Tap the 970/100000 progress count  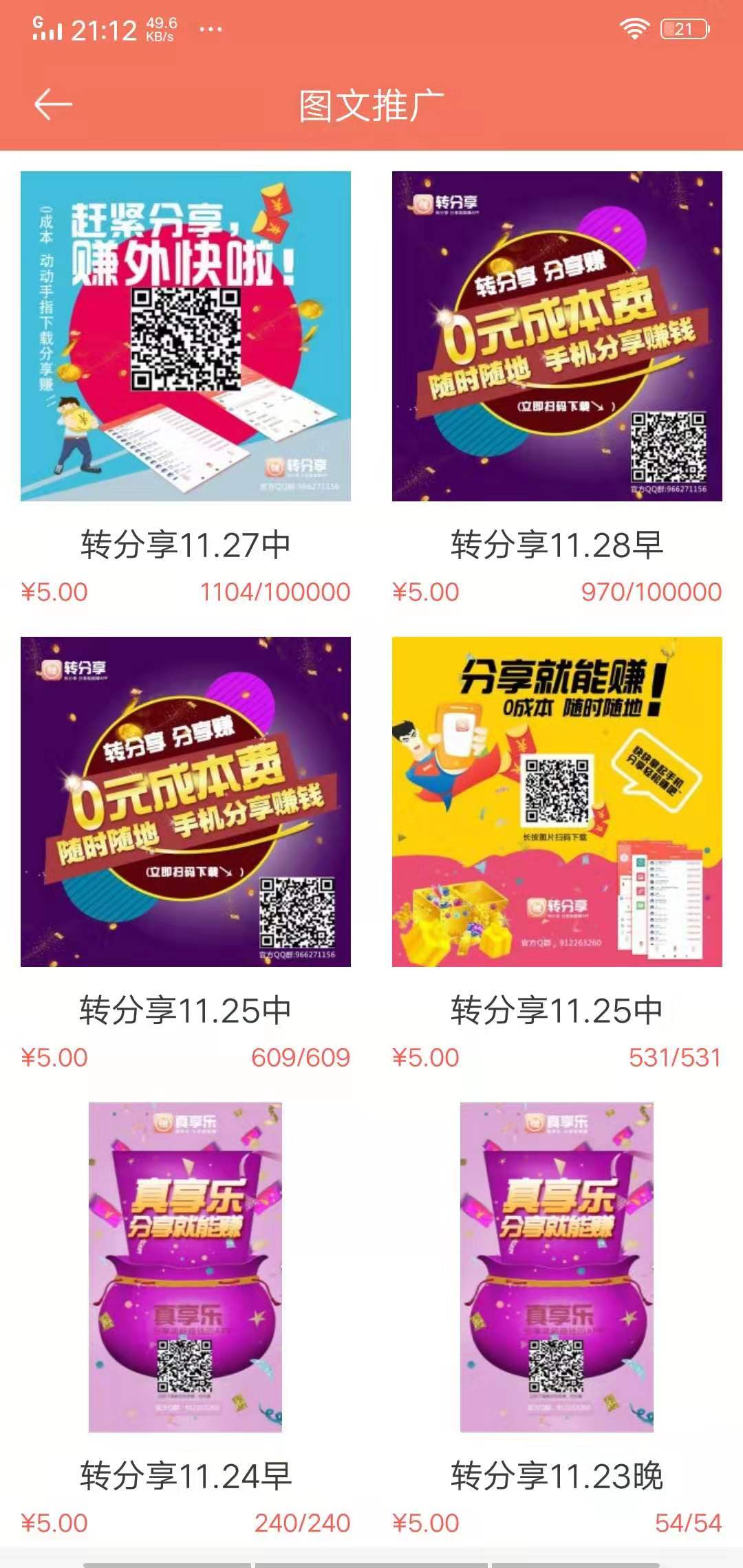pyautogui.click(x=650, y=591)
